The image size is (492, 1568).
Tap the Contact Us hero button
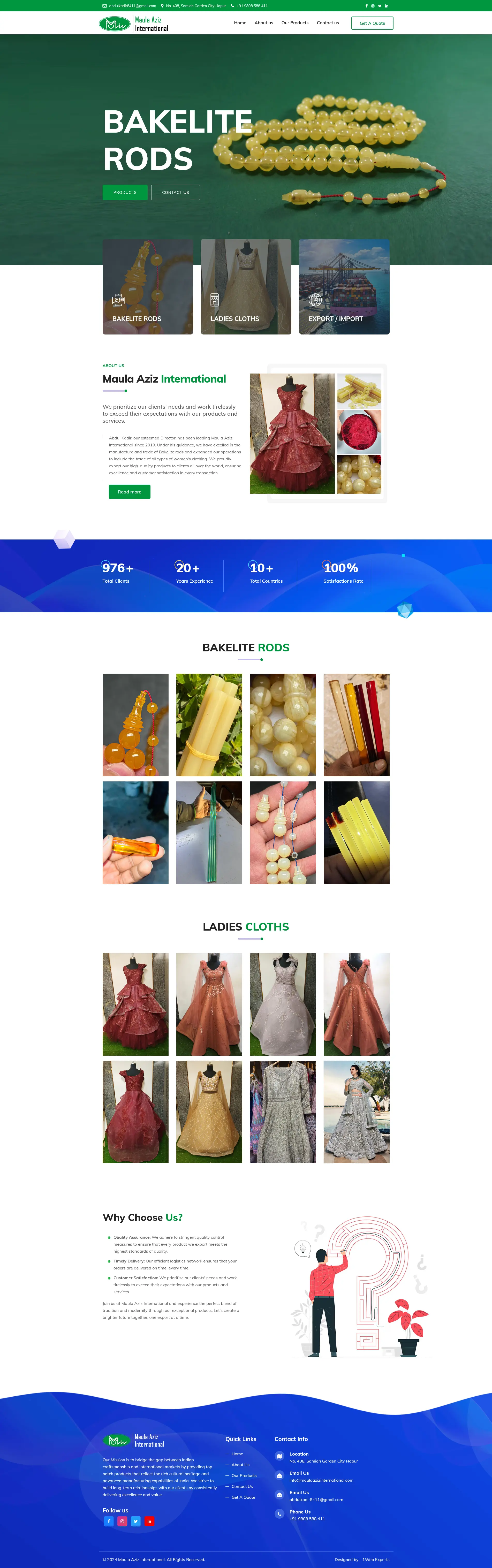(x=175, y=192)
